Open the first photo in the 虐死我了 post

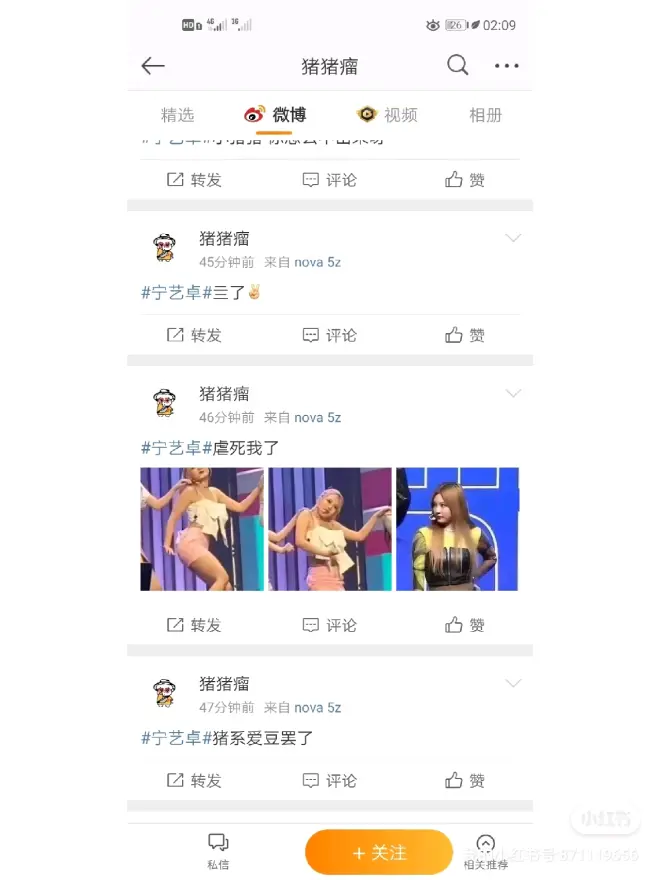pyautogui.click(x=202, y=529)
